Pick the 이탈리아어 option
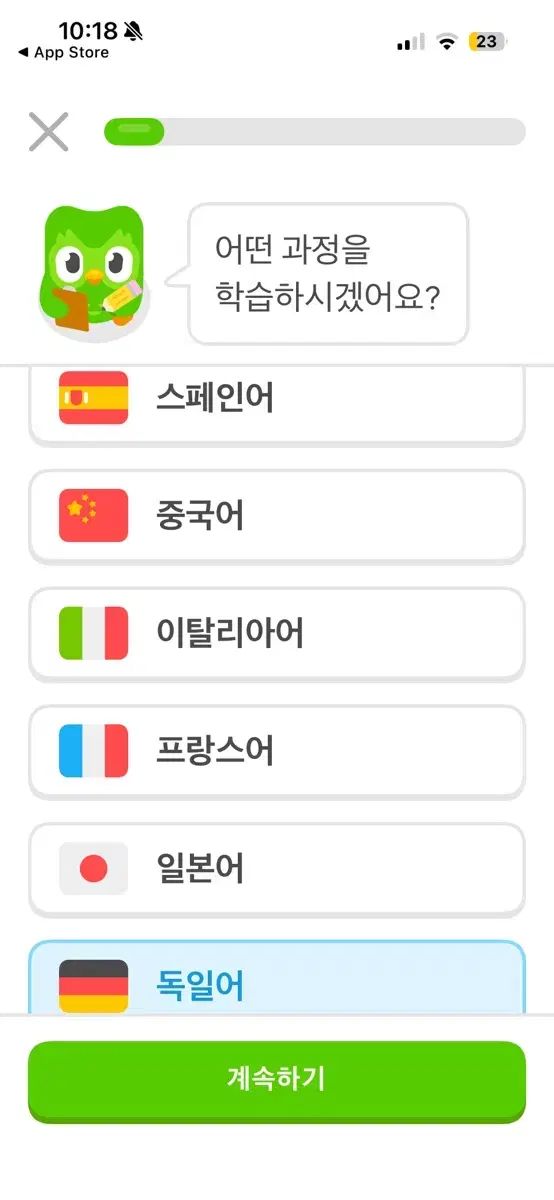This screenshot has width=554, height=1200. tap(277, 634)
